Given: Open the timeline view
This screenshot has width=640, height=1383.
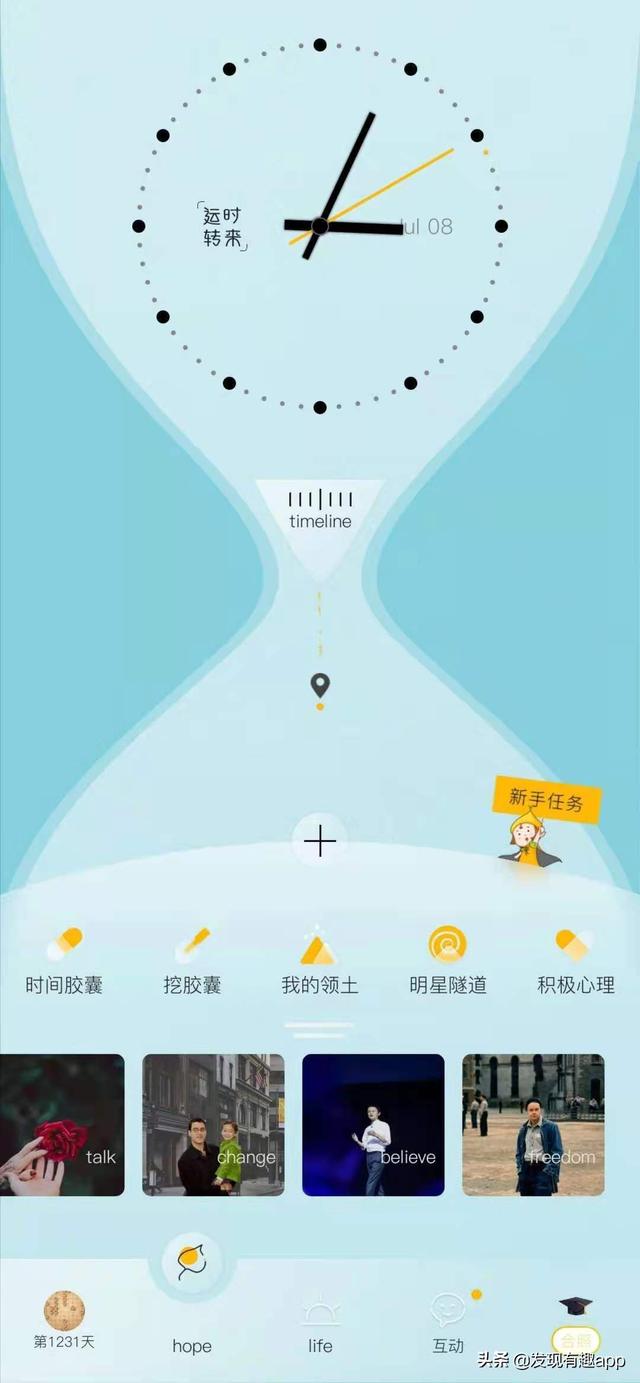Looking at the screenshot, I should point(320,509).
